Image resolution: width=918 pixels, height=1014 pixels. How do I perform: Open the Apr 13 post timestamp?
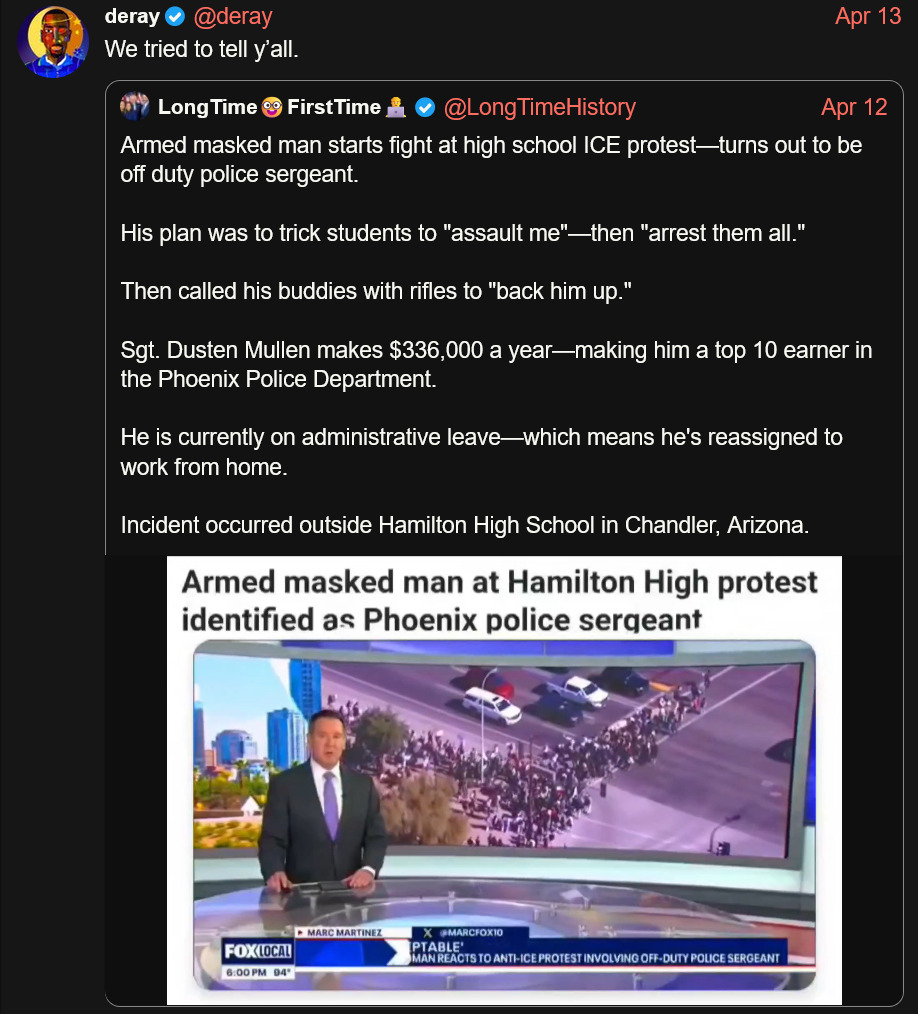[867, 17]
